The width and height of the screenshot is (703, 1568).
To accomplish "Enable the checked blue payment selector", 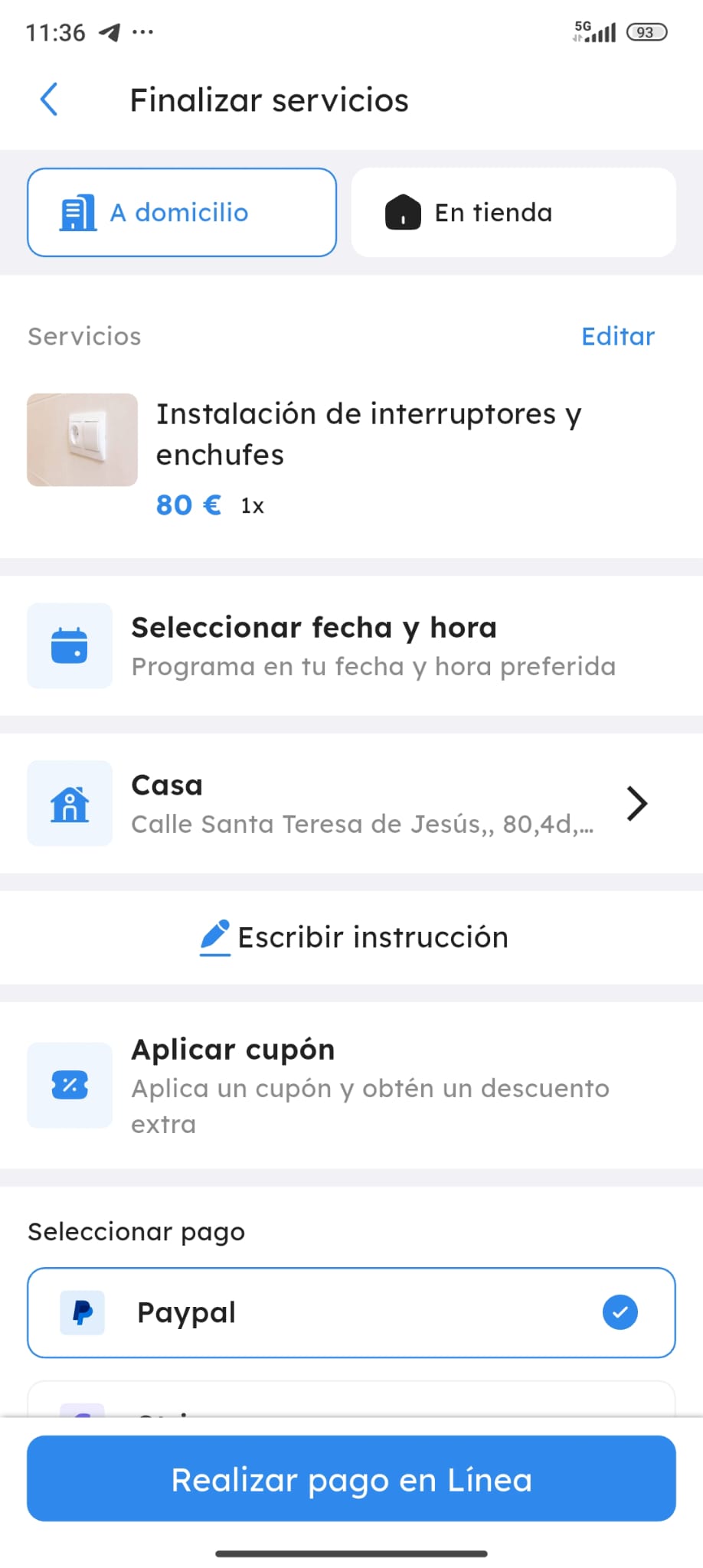I will pyautogui.click(x=619, y=1312).
